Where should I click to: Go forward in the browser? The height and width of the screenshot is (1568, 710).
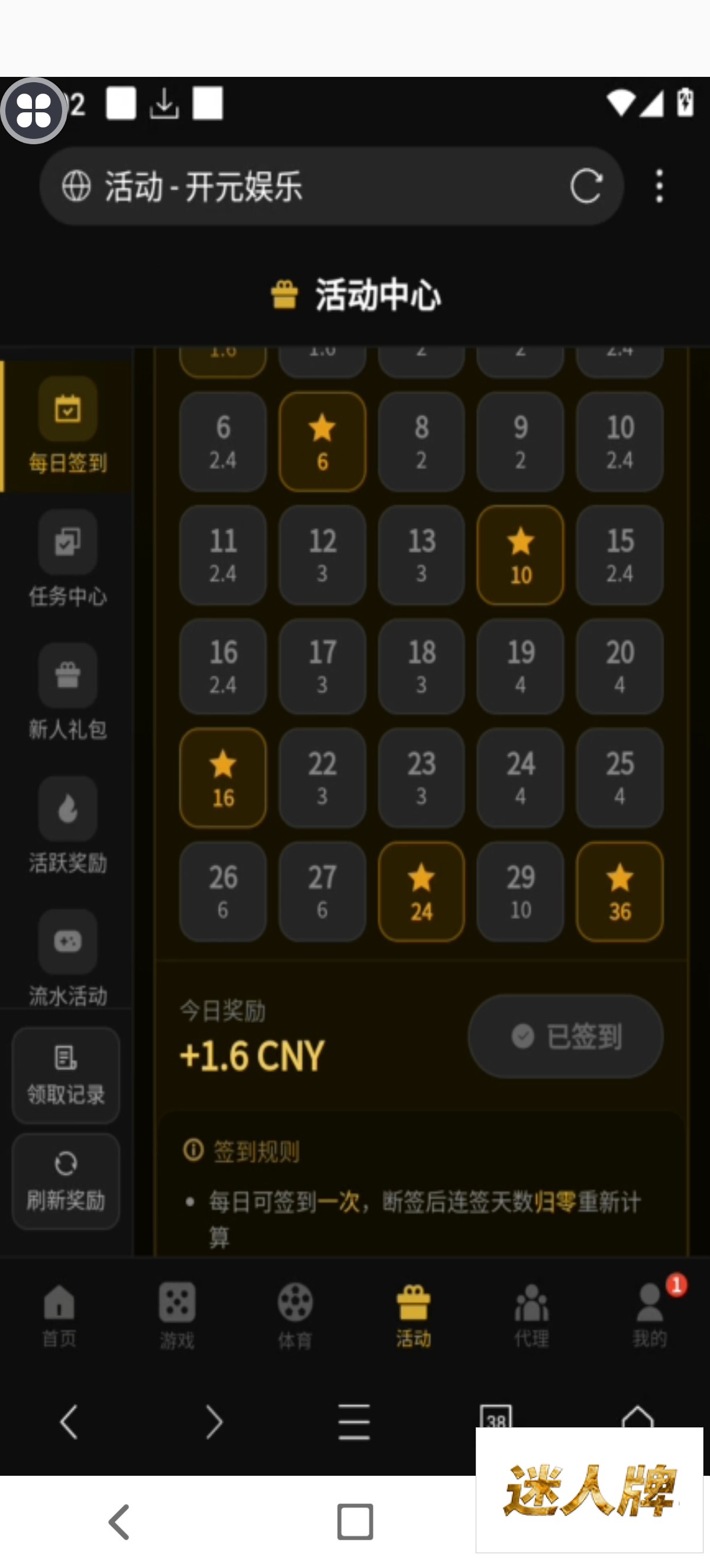(214, 1422)
